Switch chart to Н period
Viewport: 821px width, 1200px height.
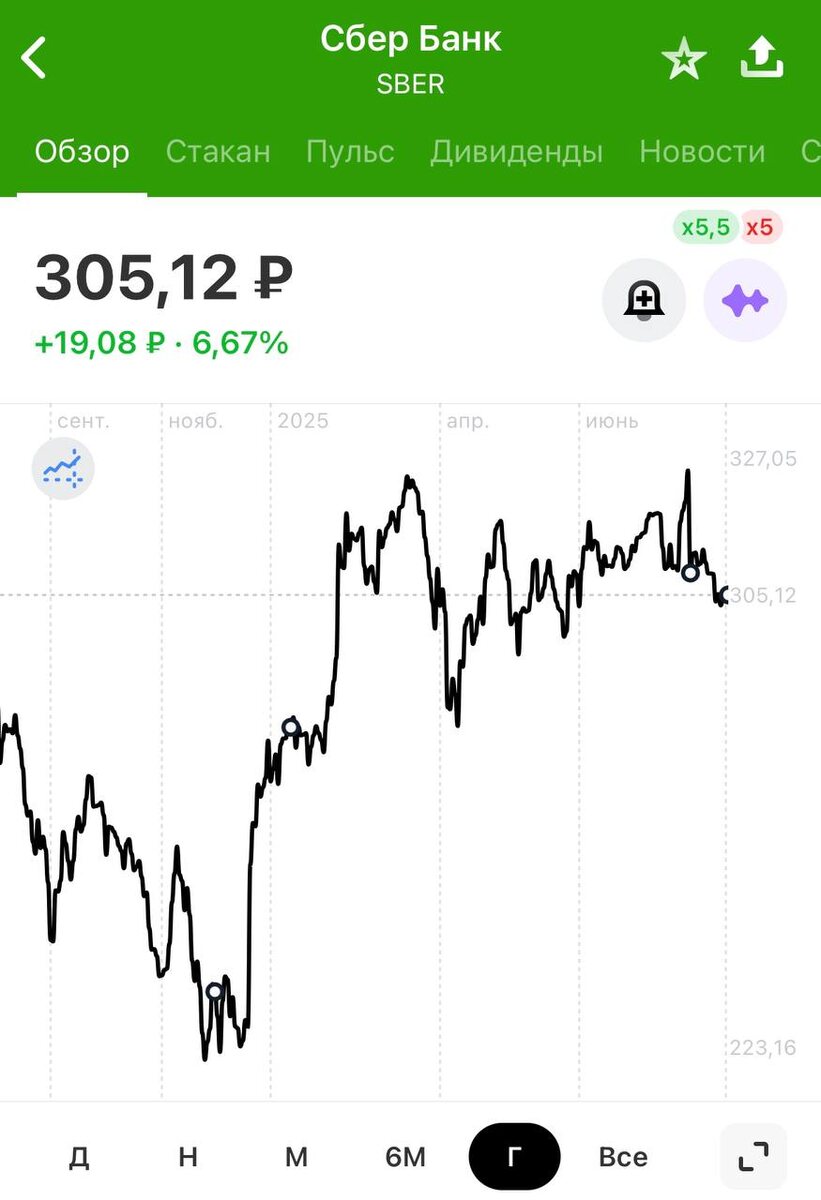(x=188, y=1157)
